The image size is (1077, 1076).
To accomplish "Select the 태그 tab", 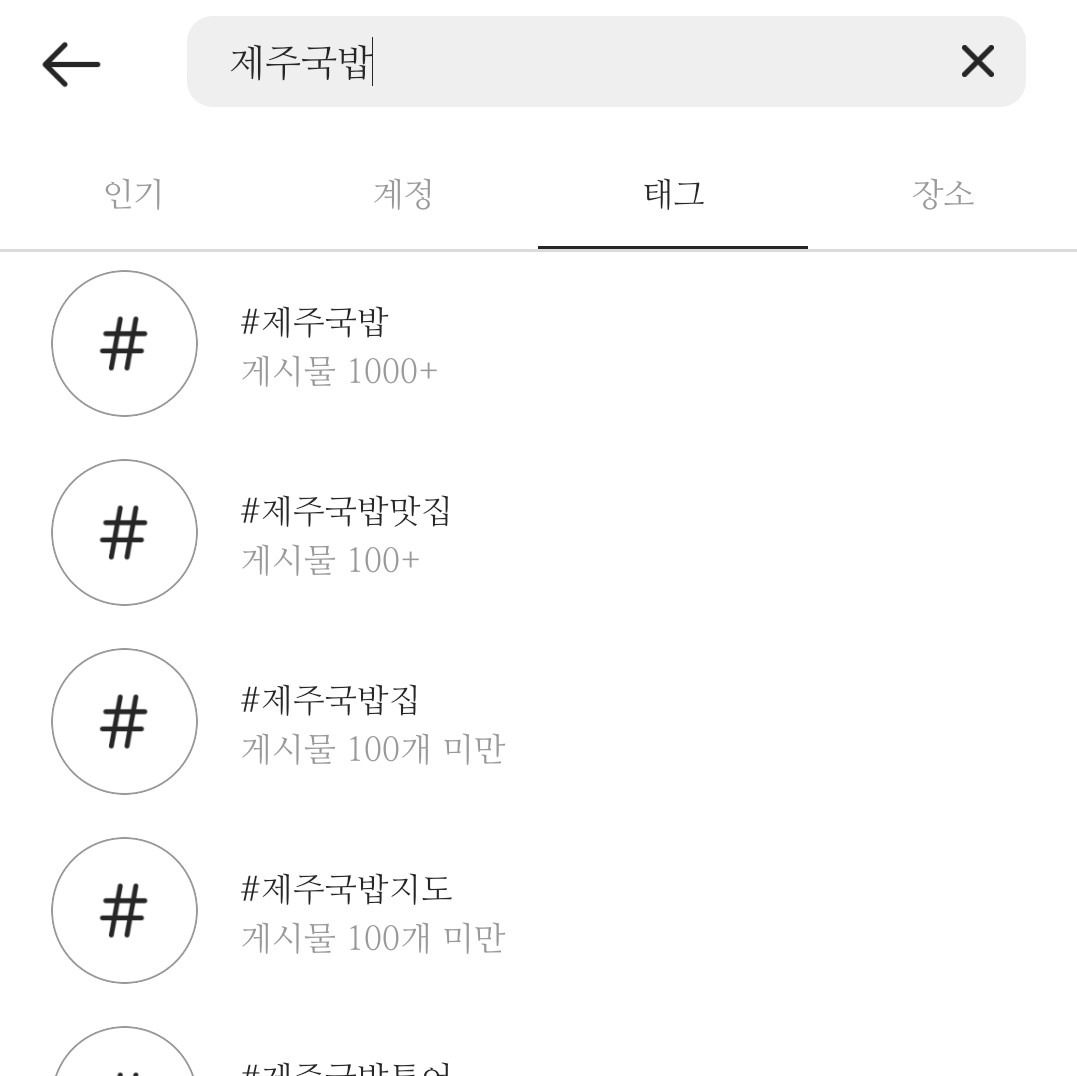I will point(673,194).
